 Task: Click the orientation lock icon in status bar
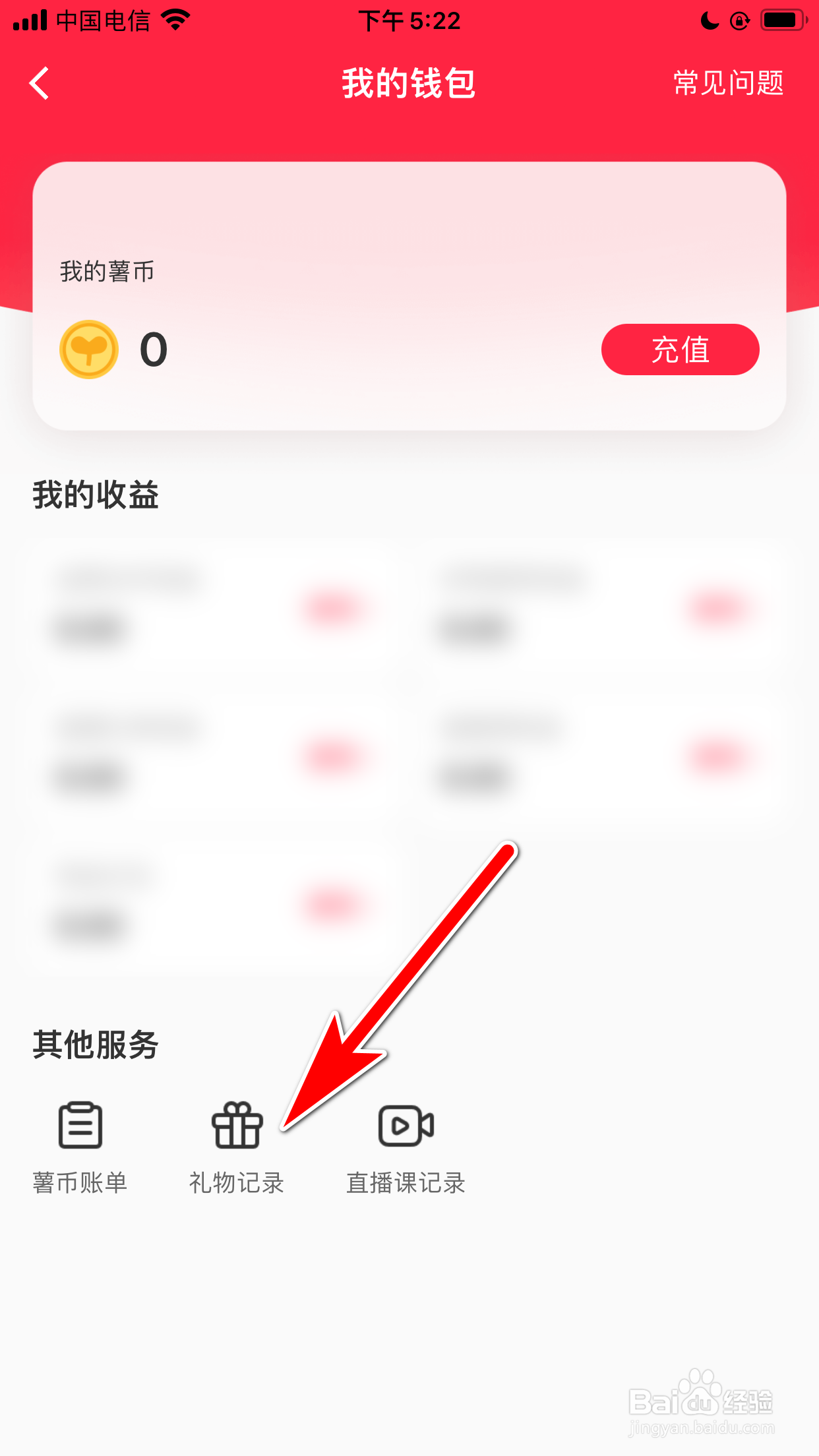coord(740,20)
